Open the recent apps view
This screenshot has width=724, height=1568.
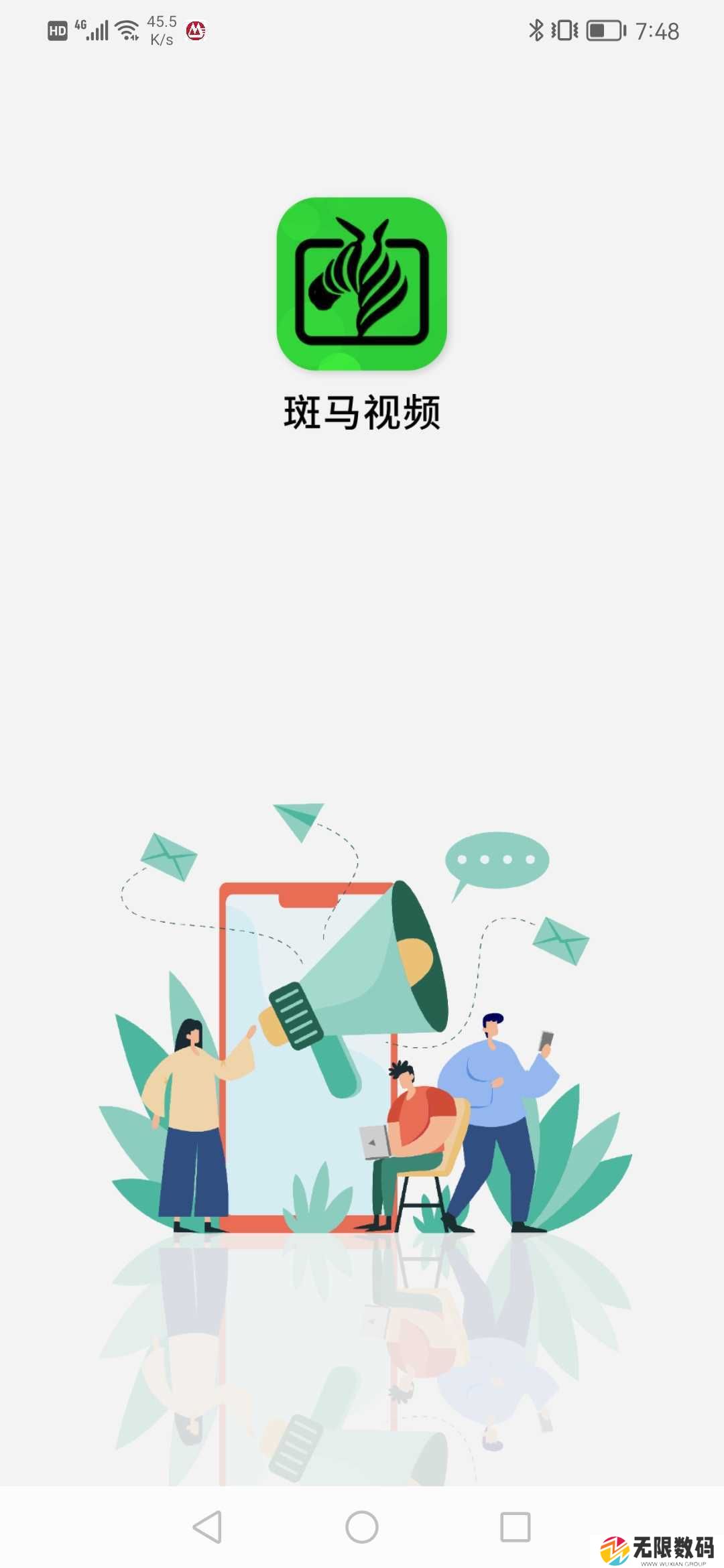coord(515,1527)
